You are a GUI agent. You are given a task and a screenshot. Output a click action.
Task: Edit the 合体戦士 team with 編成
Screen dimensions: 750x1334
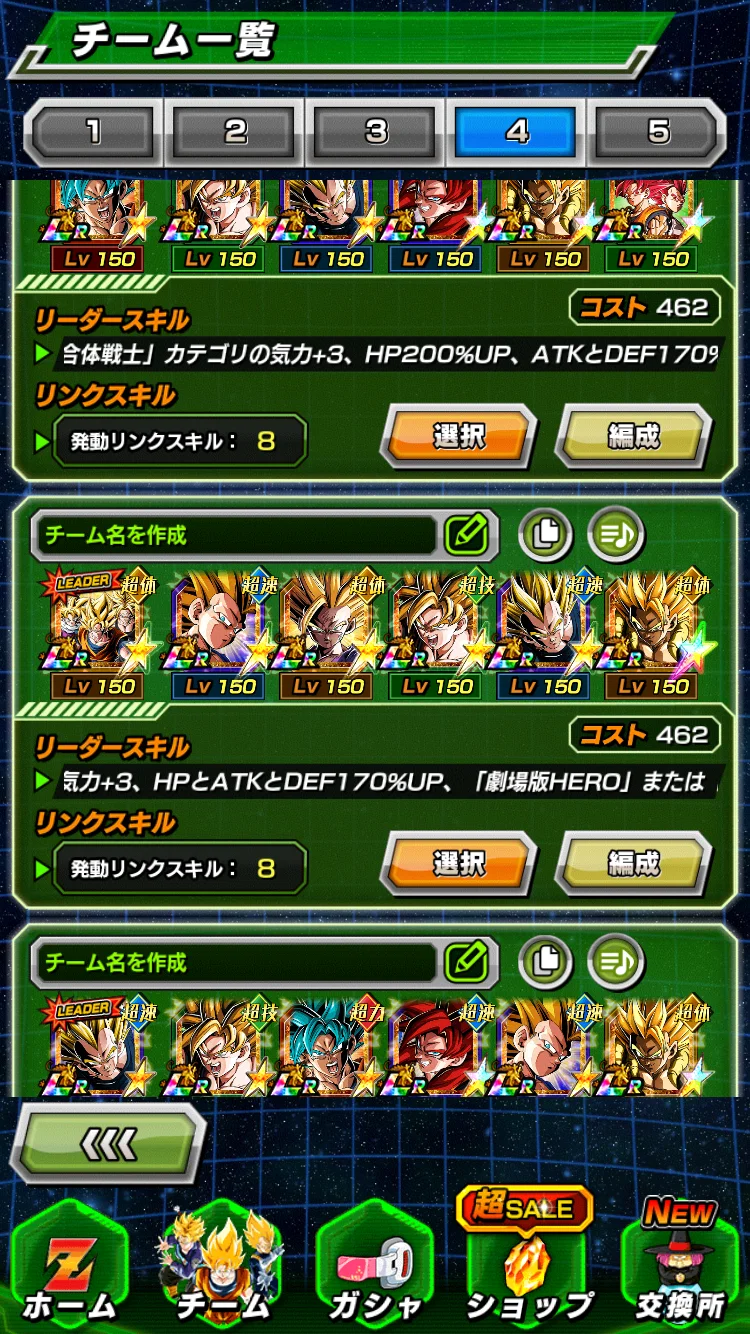point(633,436)
